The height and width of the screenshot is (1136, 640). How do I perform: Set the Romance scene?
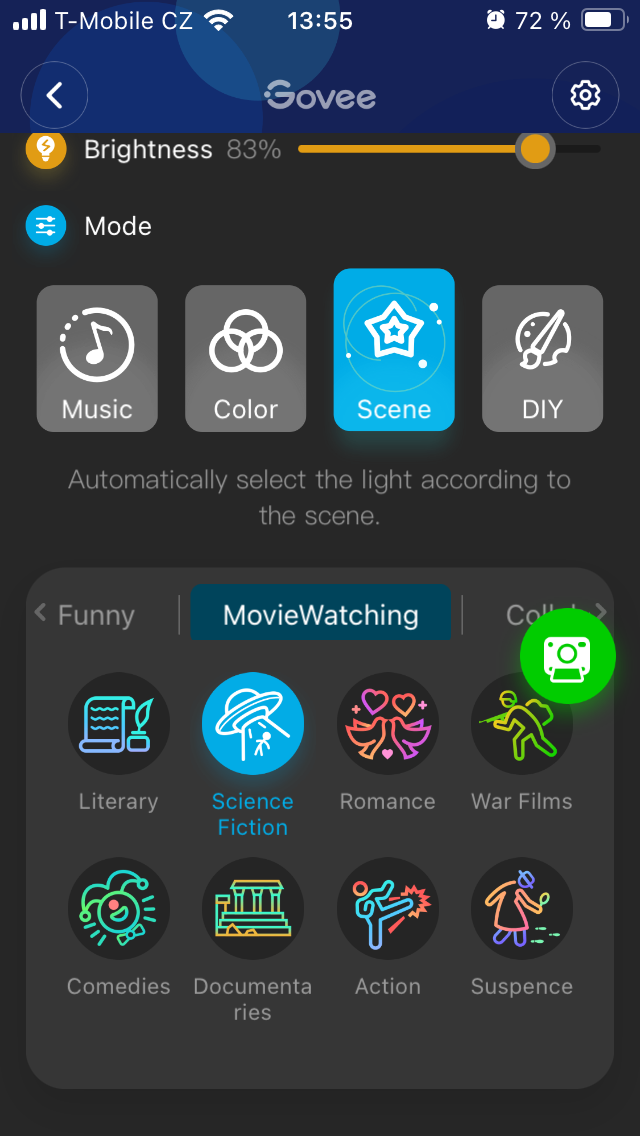387,723
